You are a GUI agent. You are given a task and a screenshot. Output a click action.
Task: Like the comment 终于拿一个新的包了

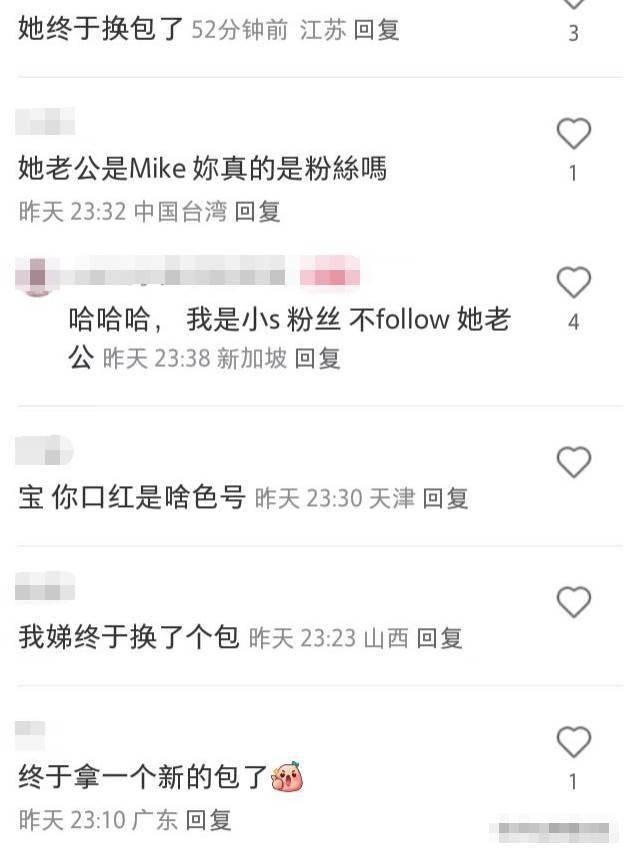573,743
